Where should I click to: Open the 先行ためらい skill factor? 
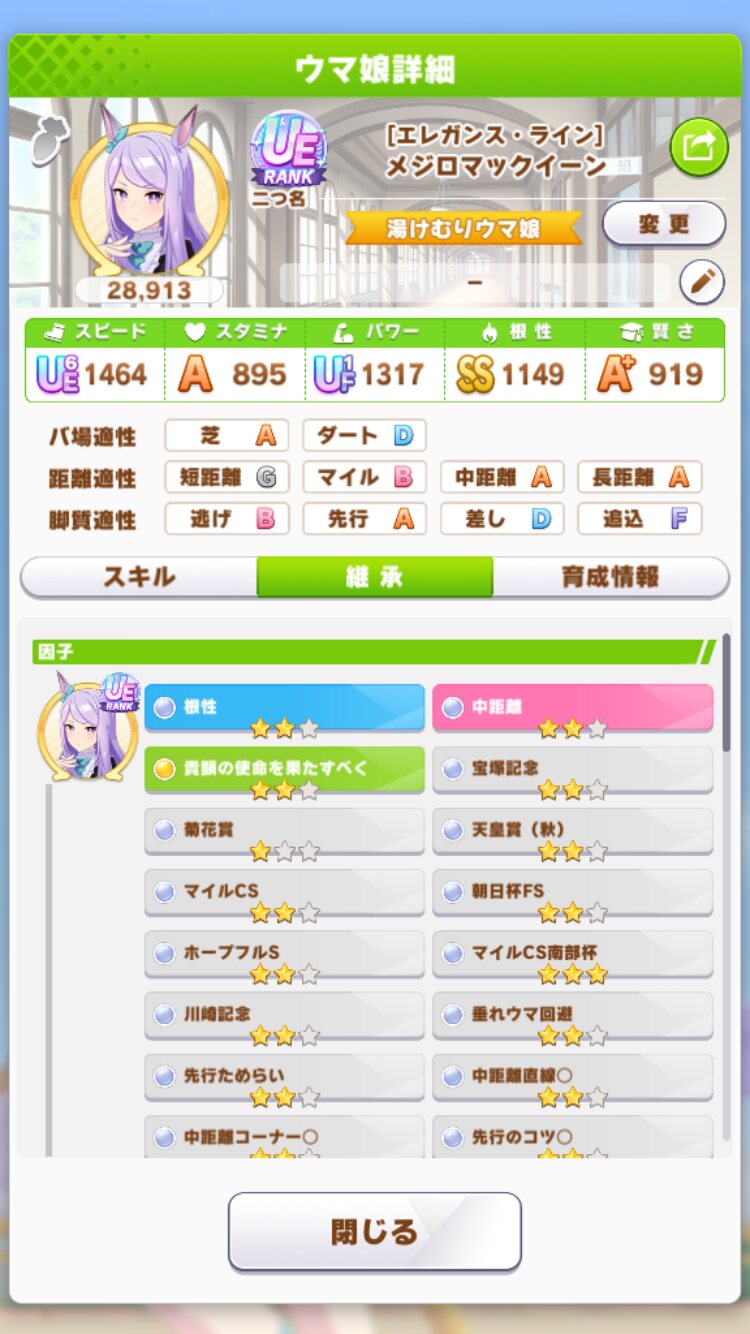point(284,1077)
